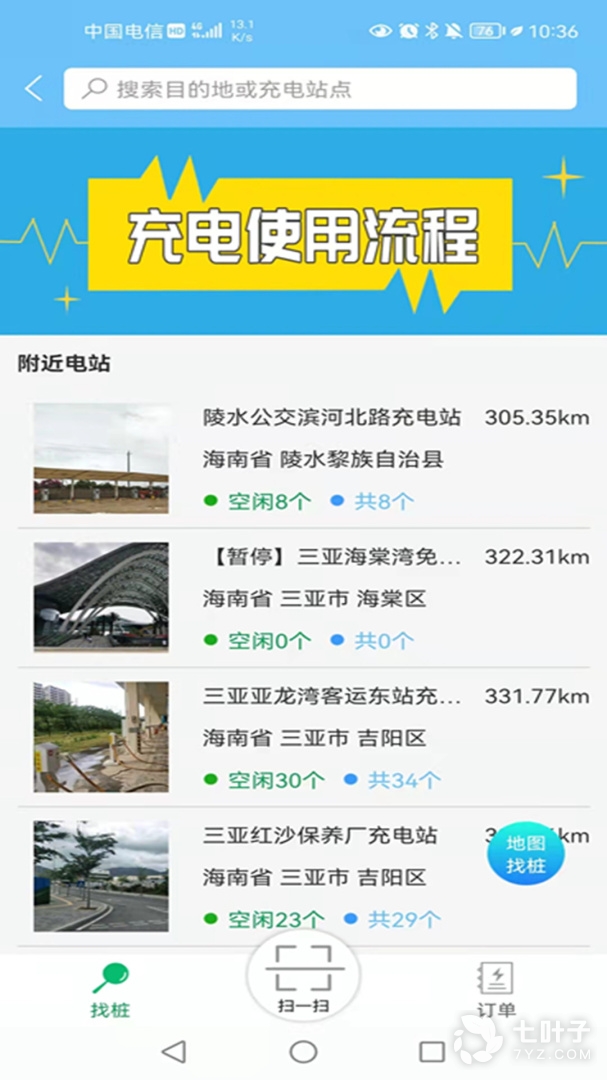This screenshot has height=1080, width=607.
Task: Switch to the 找桩 tab
Action: coord(110,990)
